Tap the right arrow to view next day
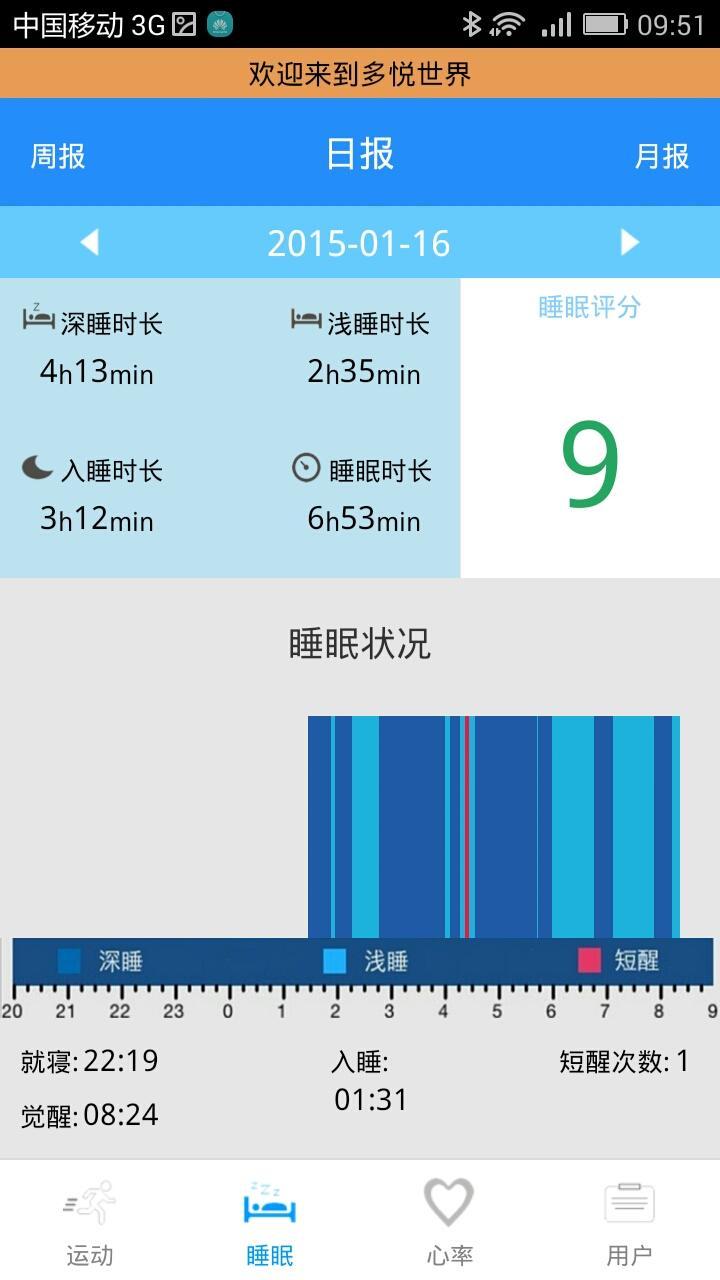720x1280 pixels. click(629, 242)
